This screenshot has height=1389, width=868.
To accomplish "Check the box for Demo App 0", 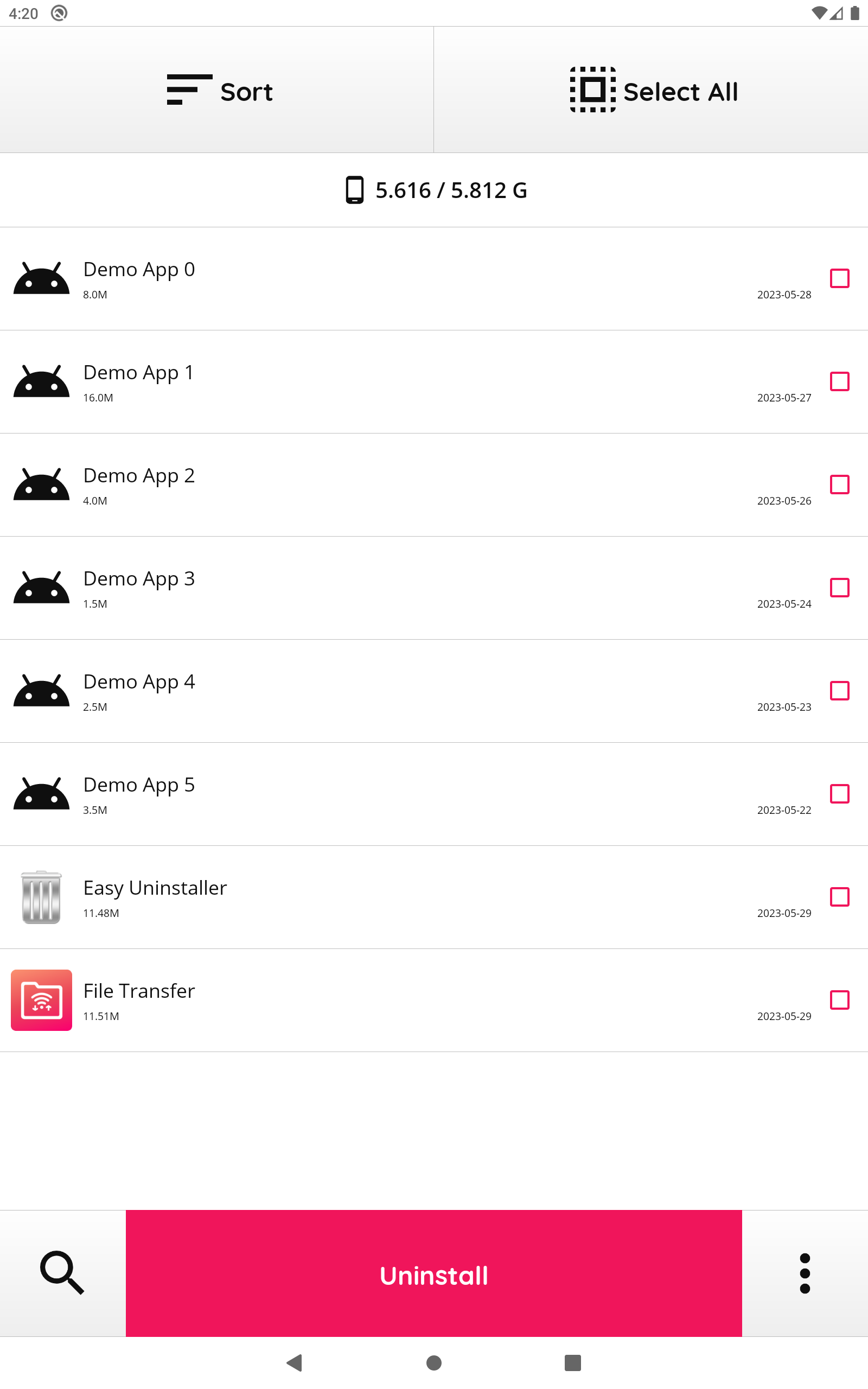I will coord(839,278).
